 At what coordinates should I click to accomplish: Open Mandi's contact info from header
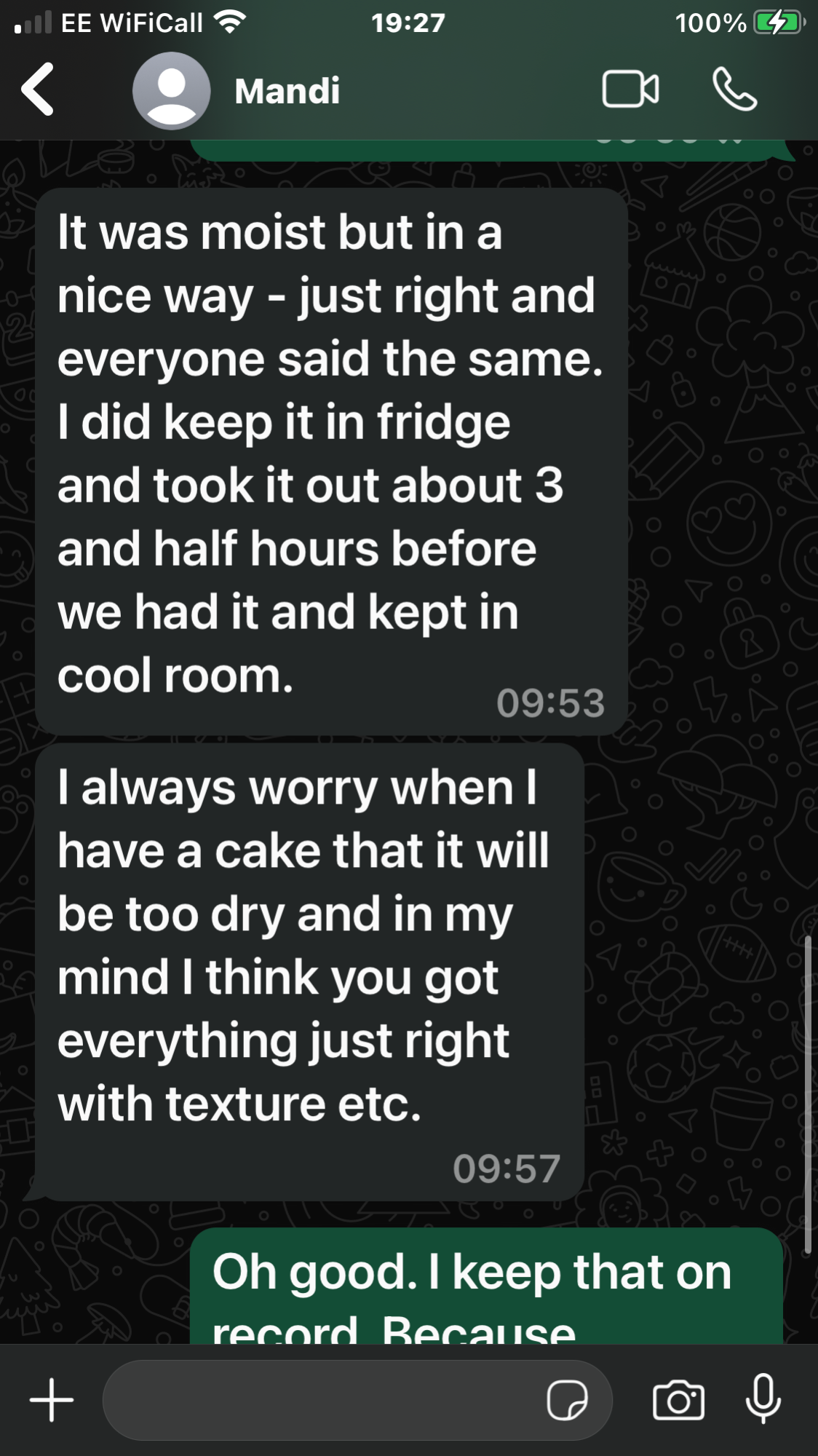click(x=287, y=91)
